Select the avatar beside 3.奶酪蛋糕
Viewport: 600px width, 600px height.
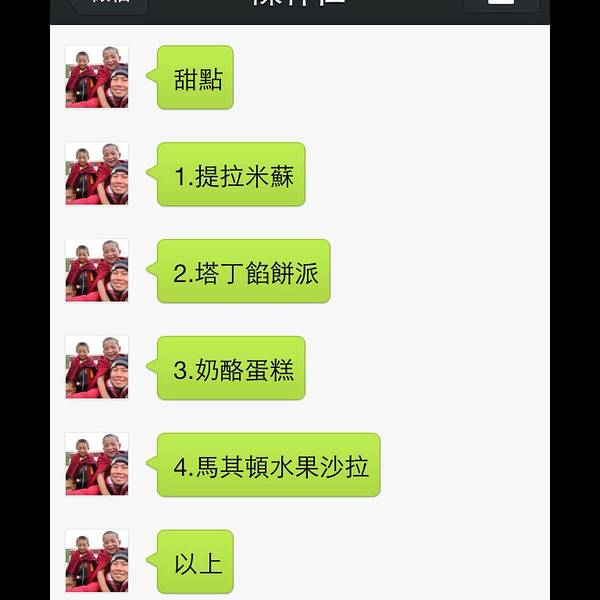click(x=97, y=368)
